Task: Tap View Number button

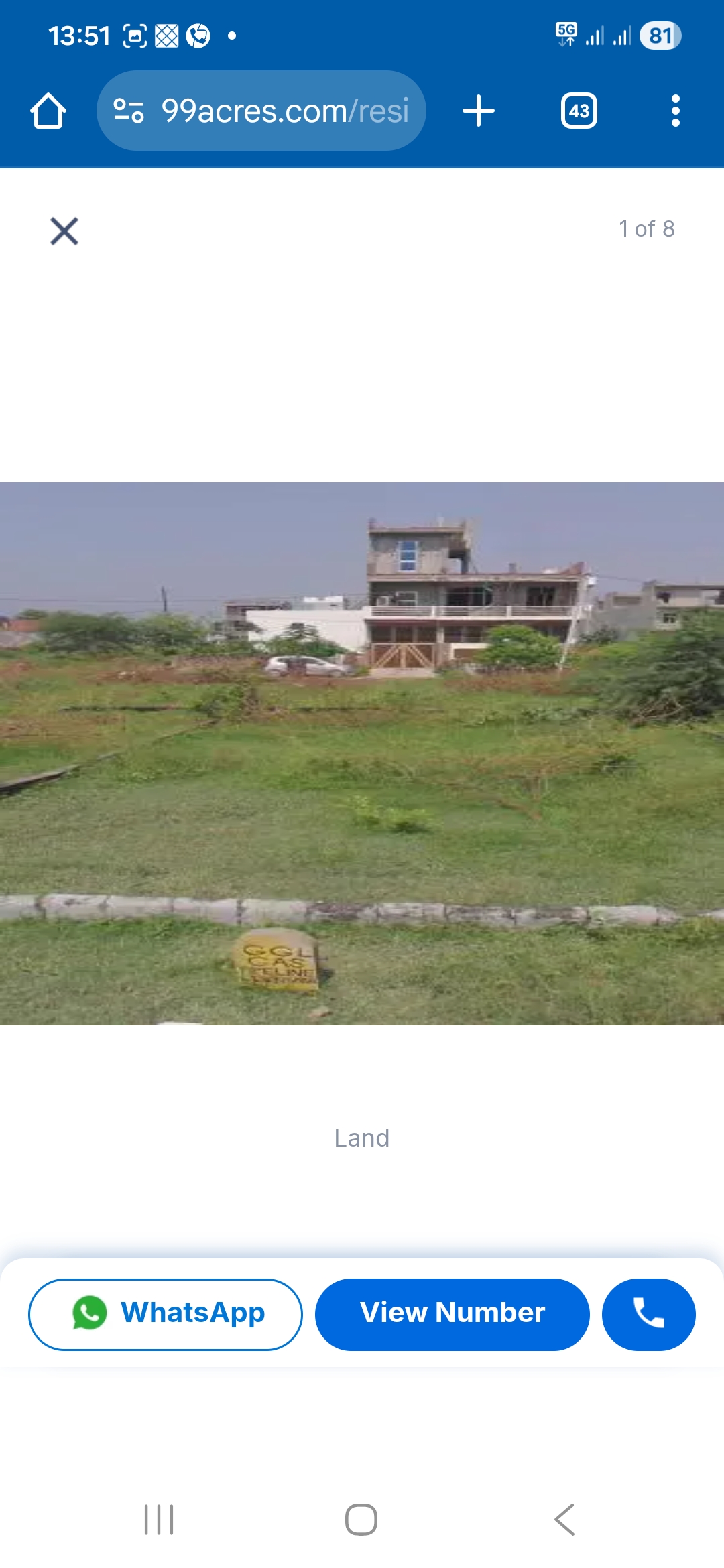Action: point(452,1314)
